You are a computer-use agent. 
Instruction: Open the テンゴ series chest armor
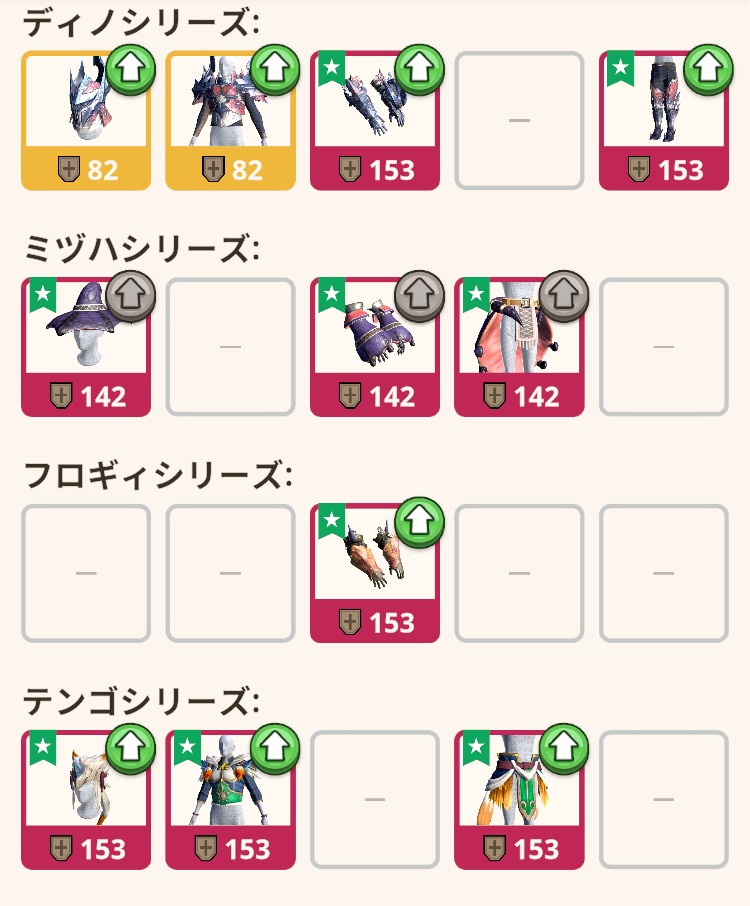[x=230, y=800]
